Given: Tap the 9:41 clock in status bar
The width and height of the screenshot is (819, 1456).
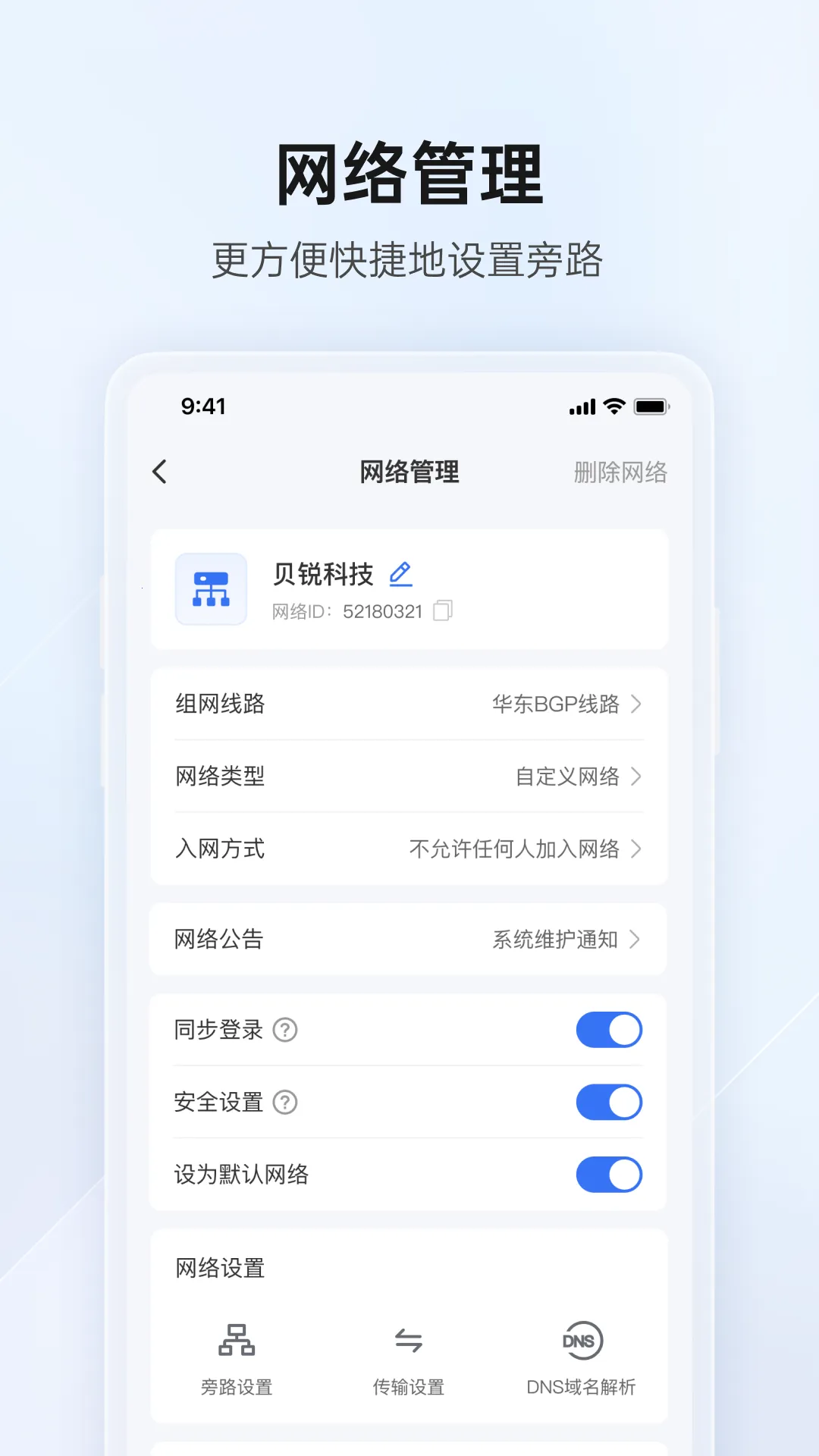Looking at the screenshot, I should coord(203,407).
